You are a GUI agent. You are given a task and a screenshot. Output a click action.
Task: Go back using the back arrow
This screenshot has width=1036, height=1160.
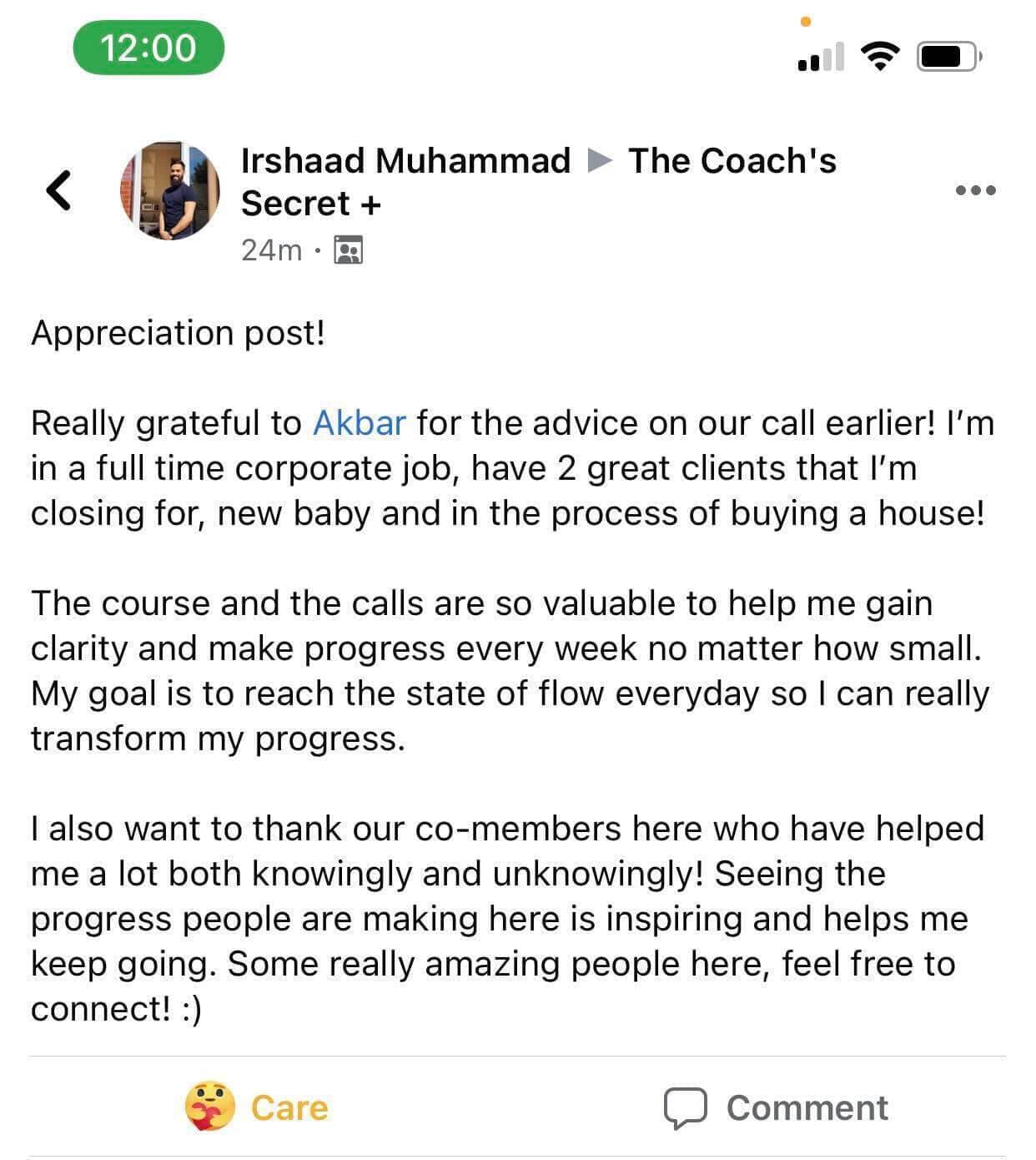click(x=58, y=190)
